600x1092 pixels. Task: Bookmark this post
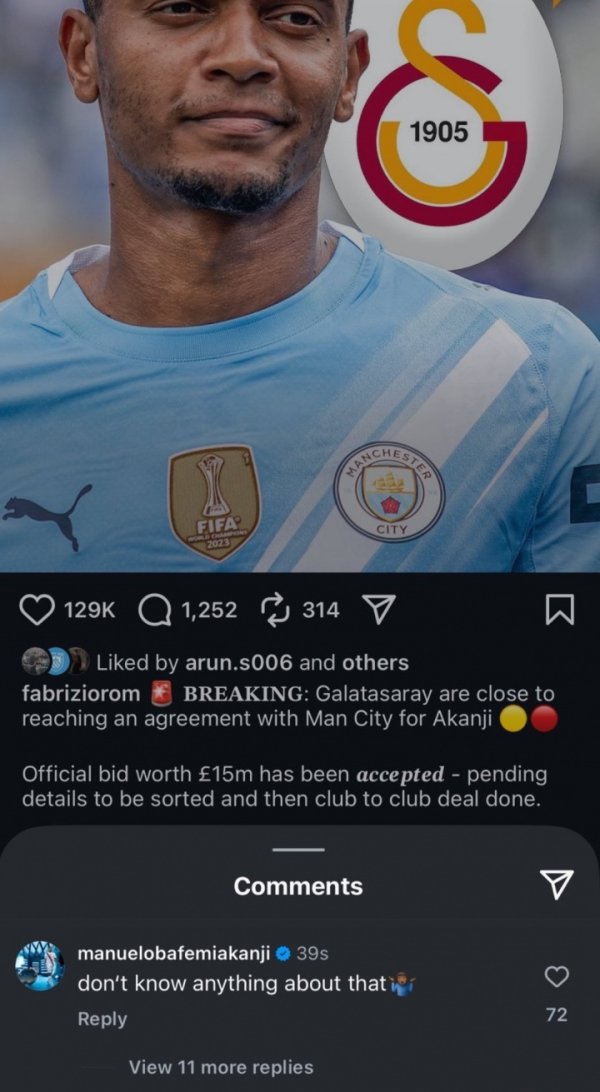tap(561, 609)
